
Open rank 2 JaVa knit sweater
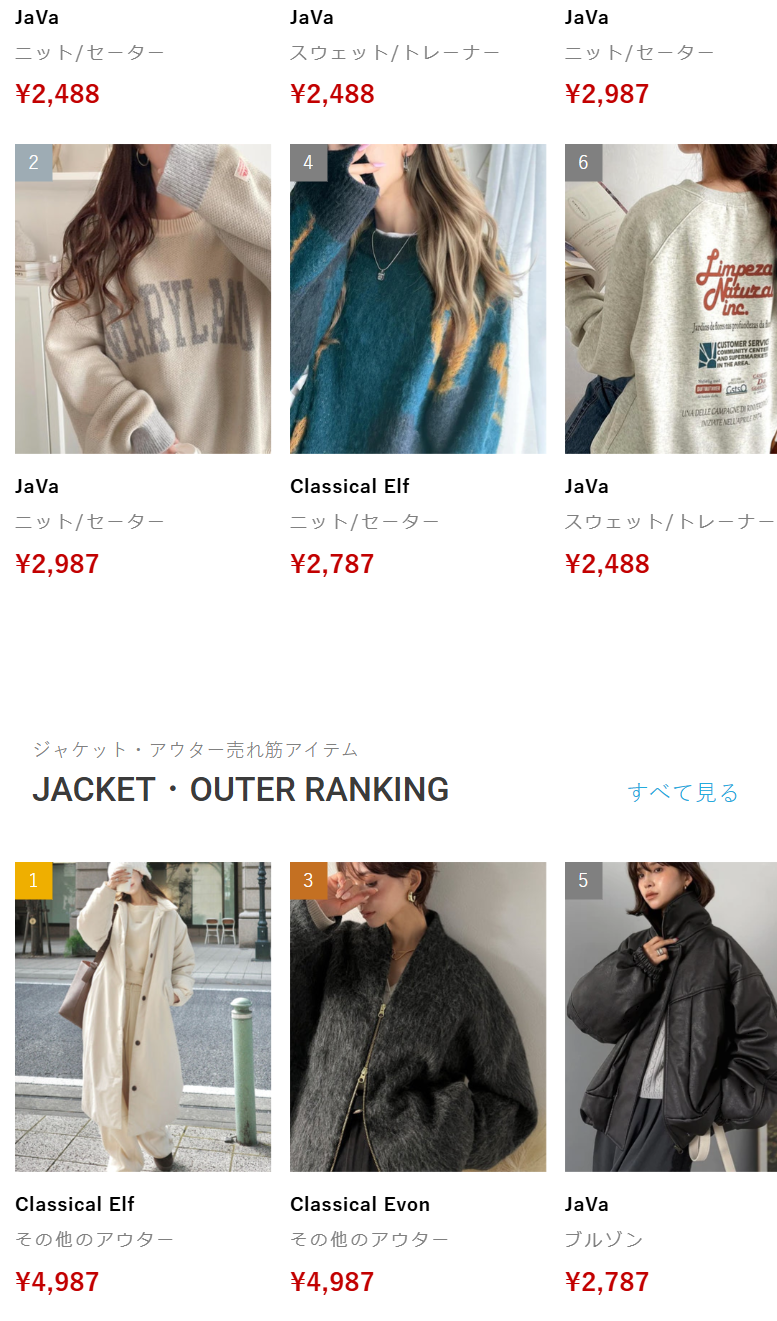143,299
